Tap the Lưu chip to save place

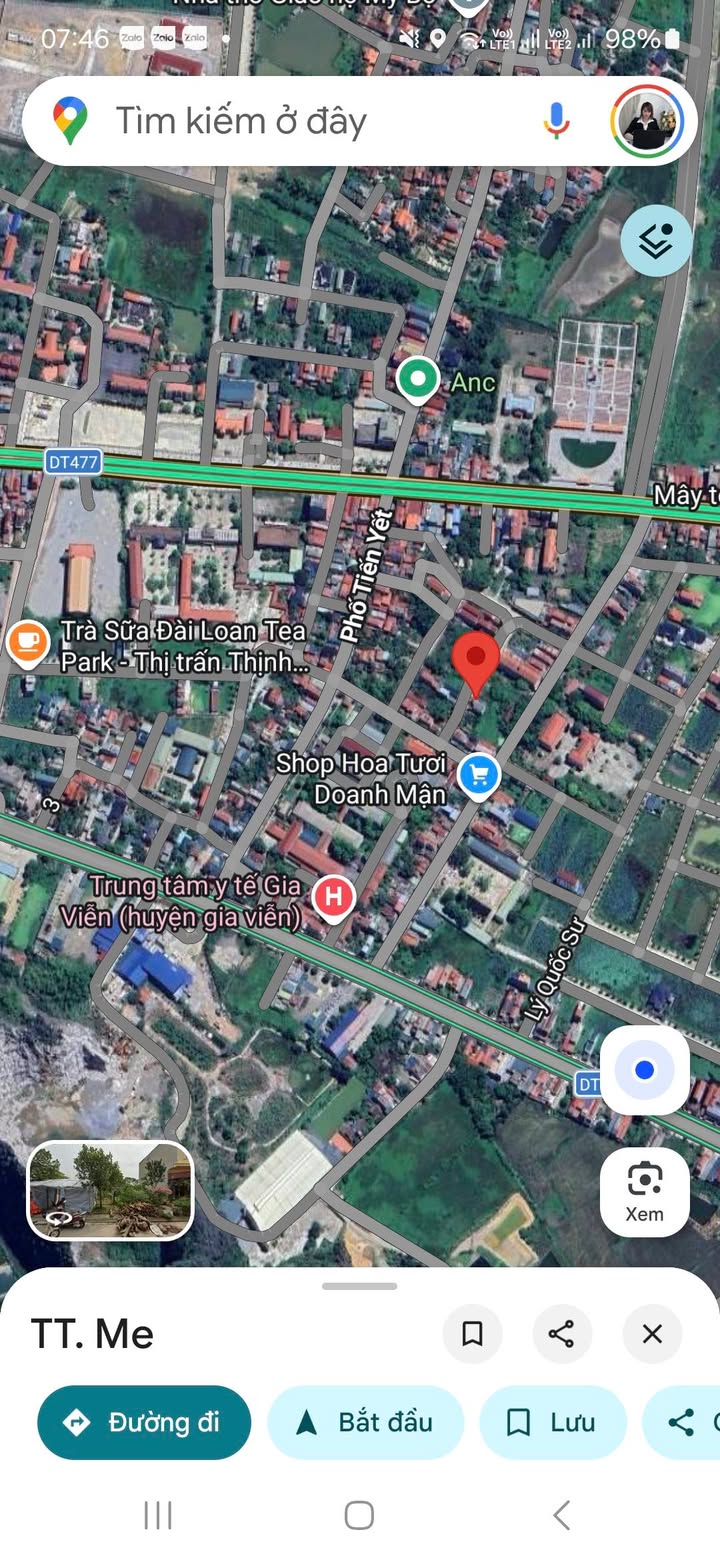point(553,1422)
